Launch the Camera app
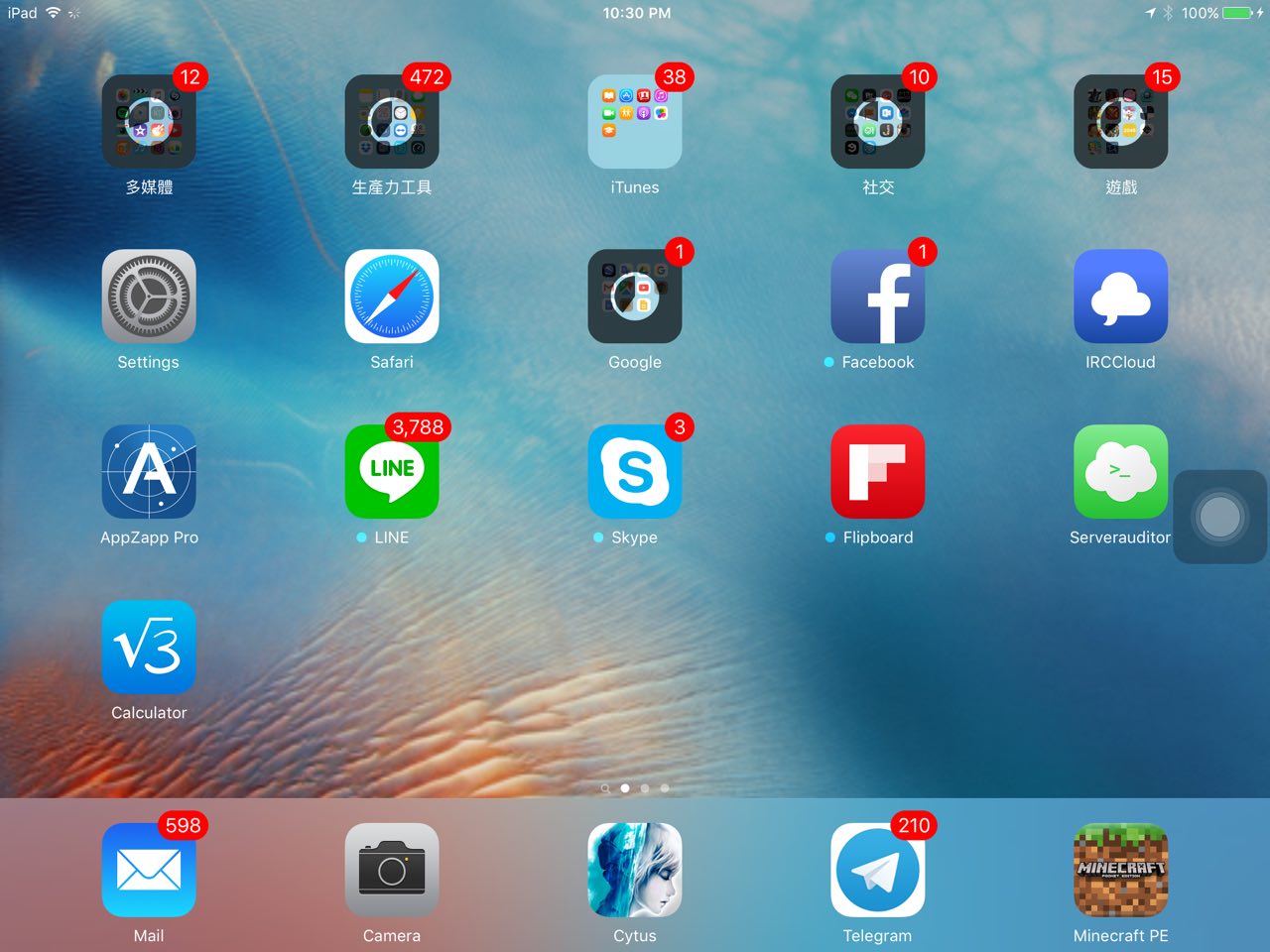The width and height of the screenshot is (1270, 952). click(392, 870)
